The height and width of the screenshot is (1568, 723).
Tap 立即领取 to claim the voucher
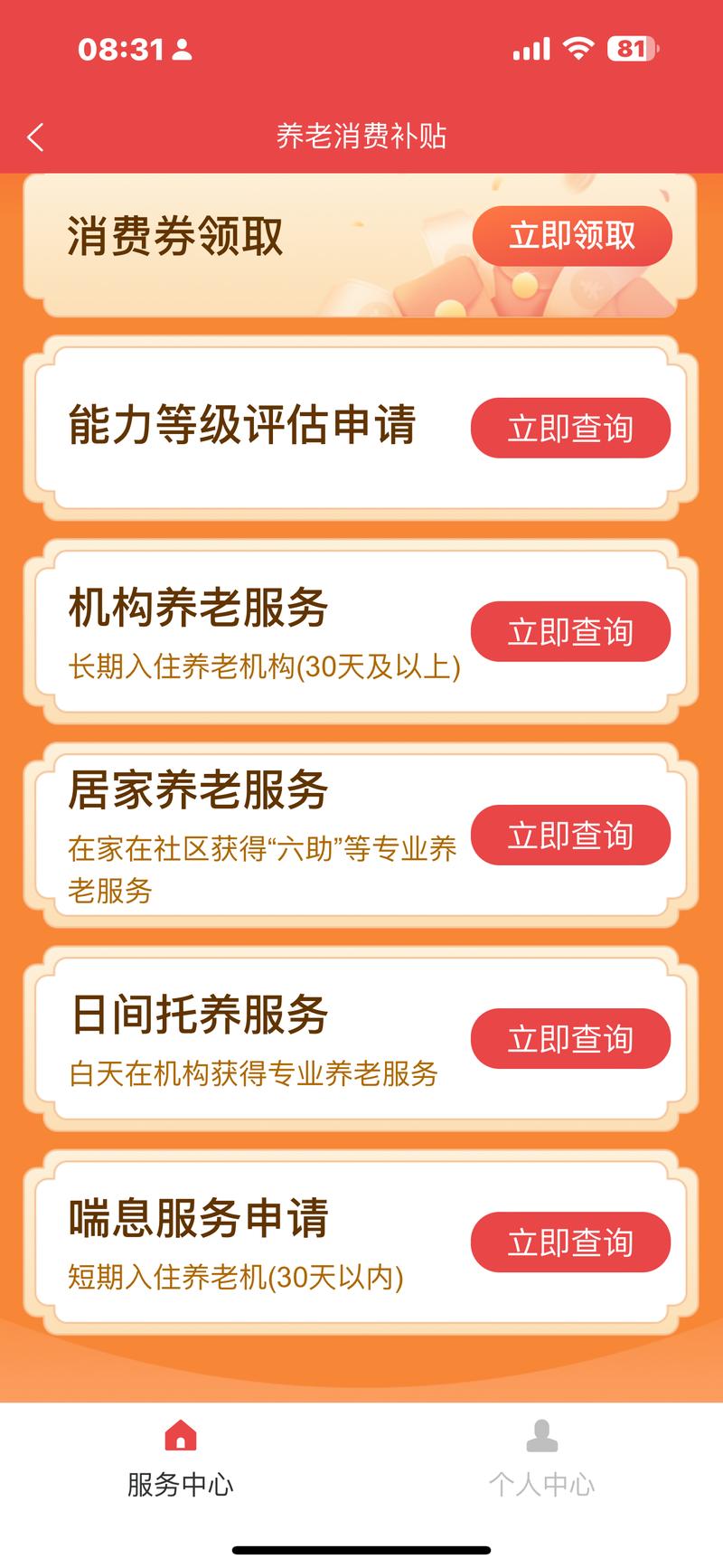coord(570,235)
